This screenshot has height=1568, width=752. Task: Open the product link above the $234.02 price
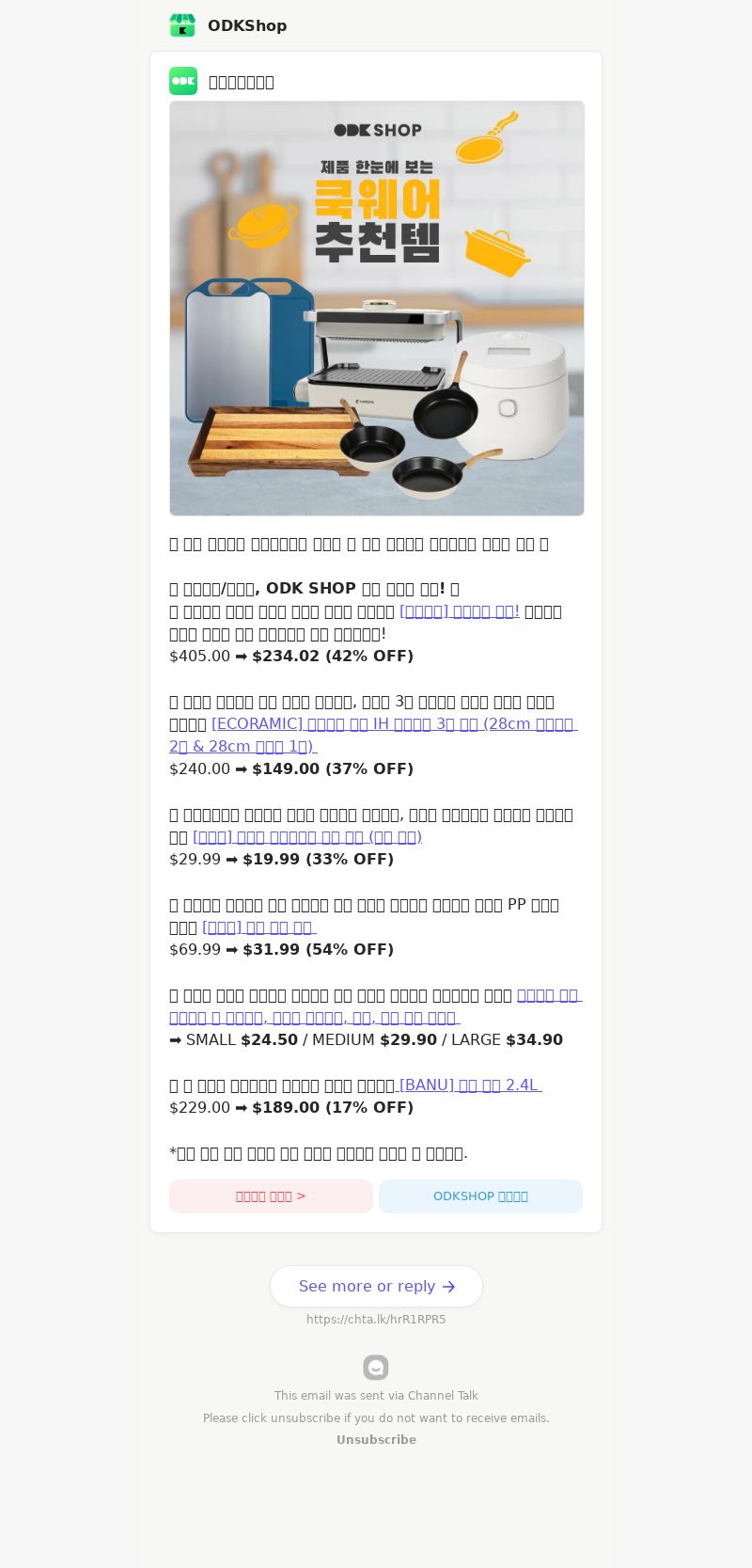point(459,611)
